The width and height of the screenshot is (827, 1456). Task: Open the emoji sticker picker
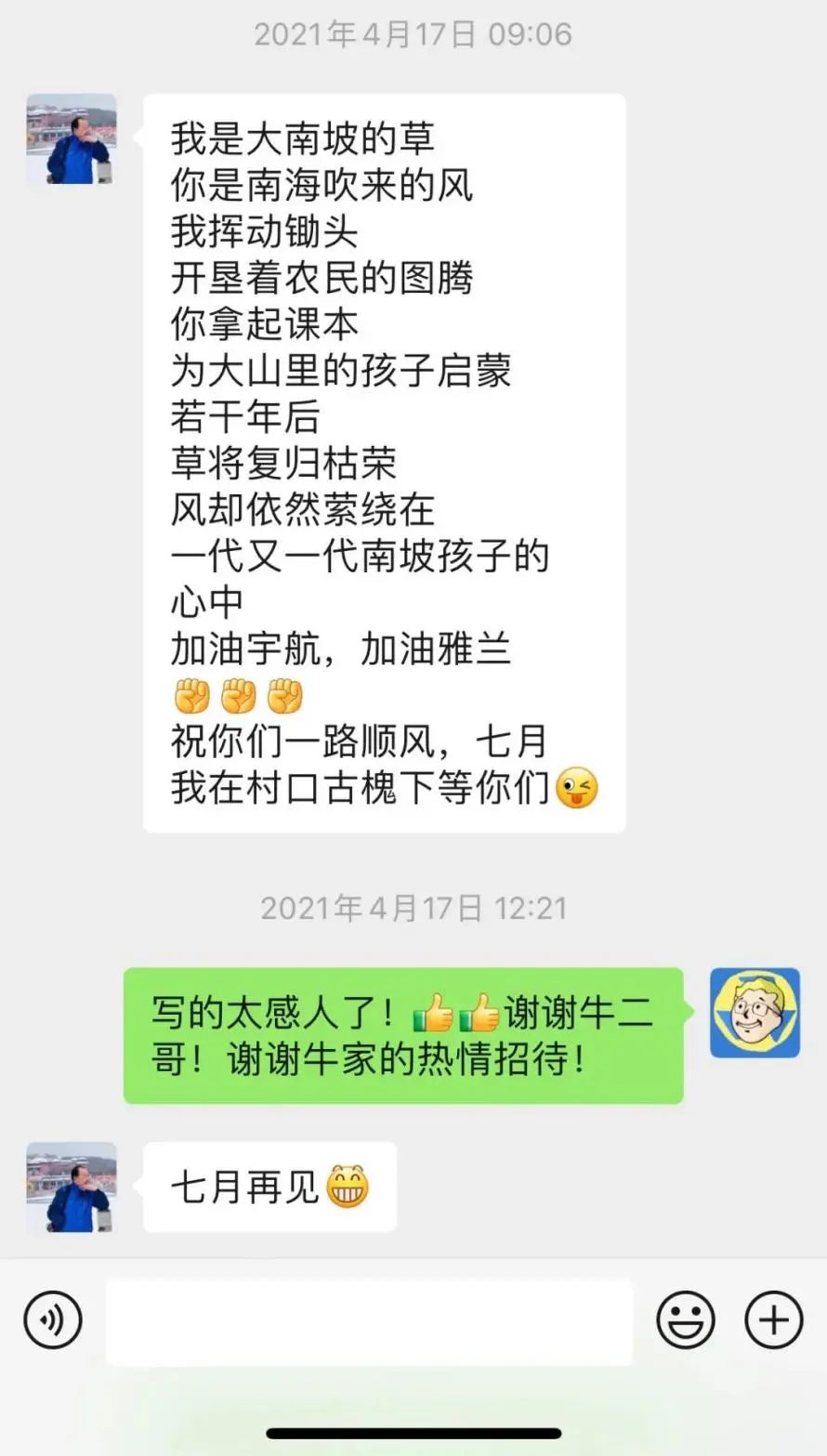[x=686, y=1320]
